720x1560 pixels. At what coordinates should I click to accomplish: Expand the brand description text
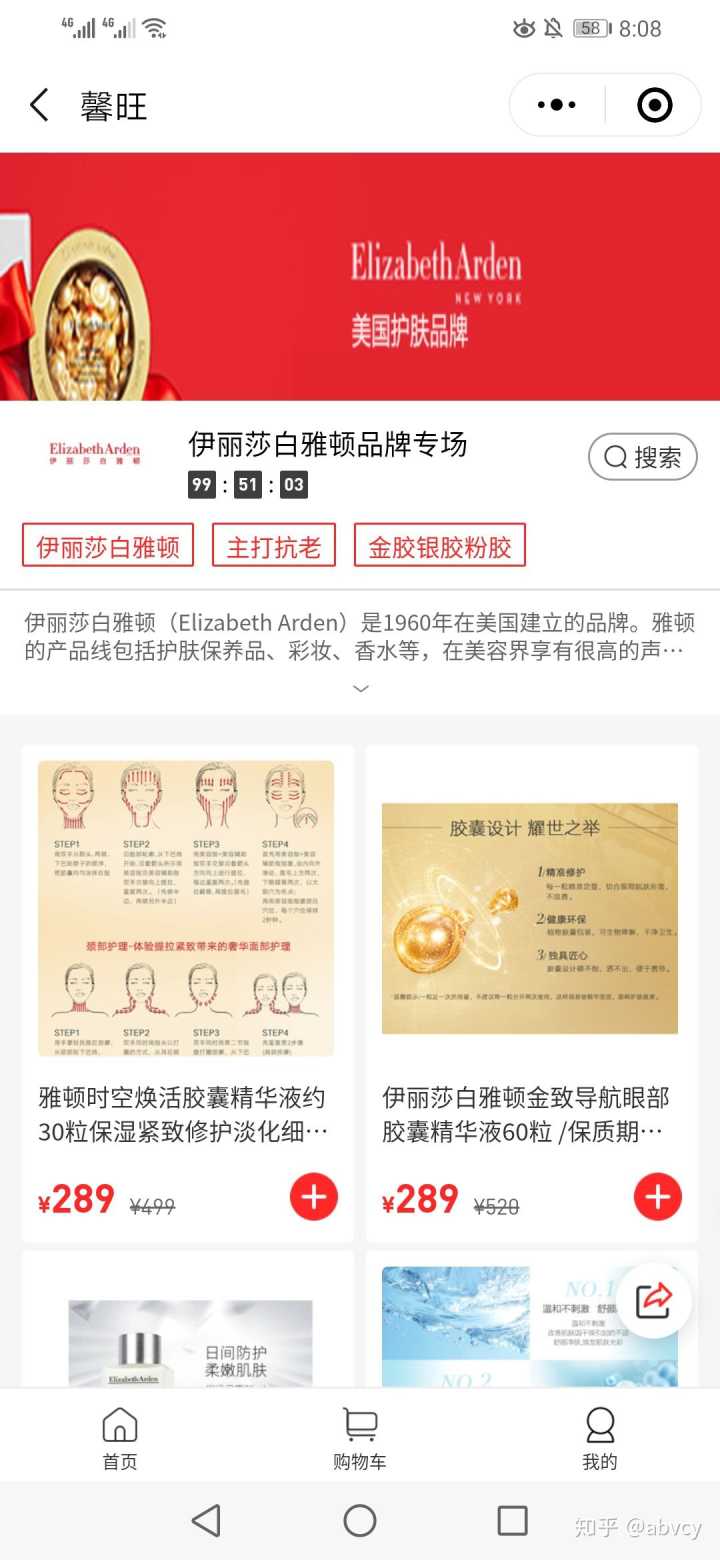(361, 688)
